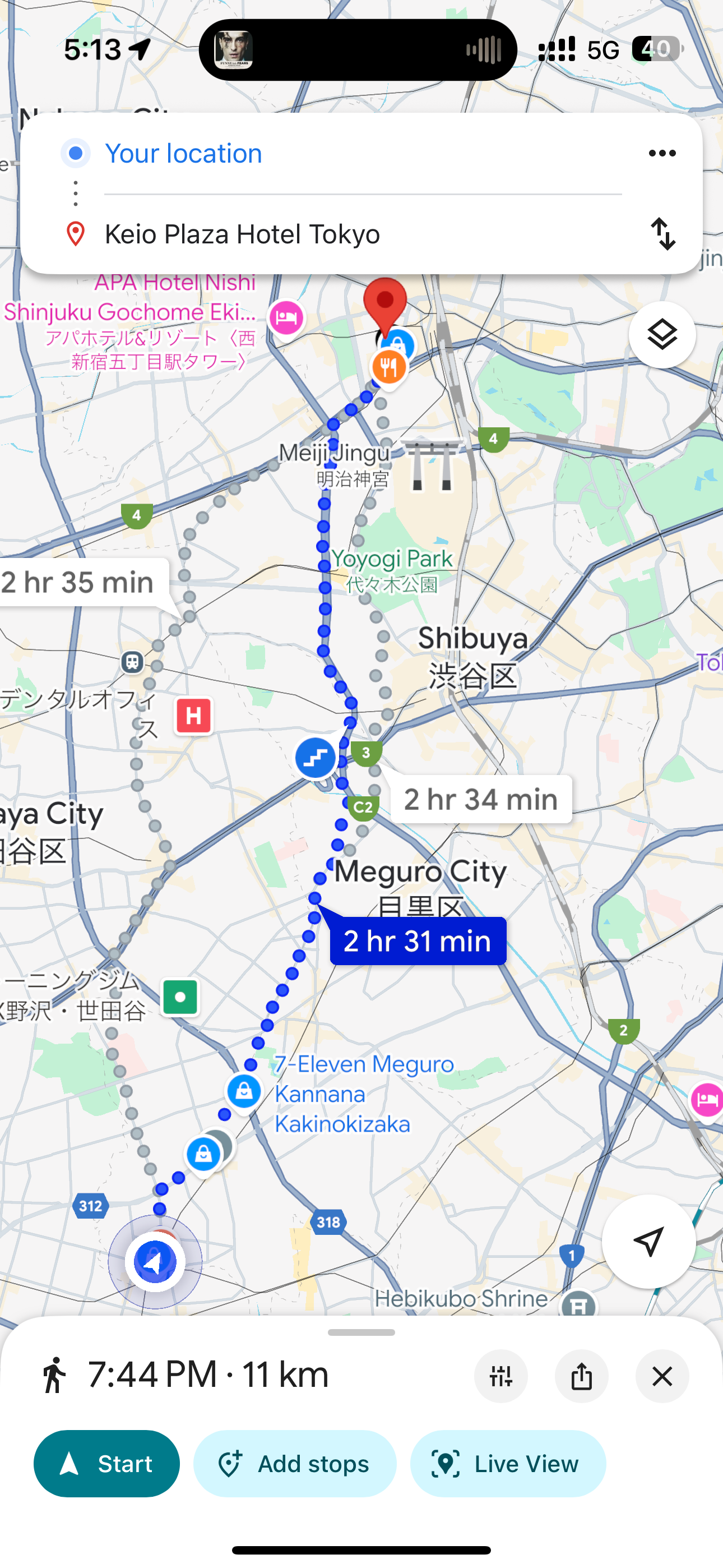The height and width of the screenshot is (1568, 723).
Task: Open the three-dot overflow menu
Action: tap(662, 154)
